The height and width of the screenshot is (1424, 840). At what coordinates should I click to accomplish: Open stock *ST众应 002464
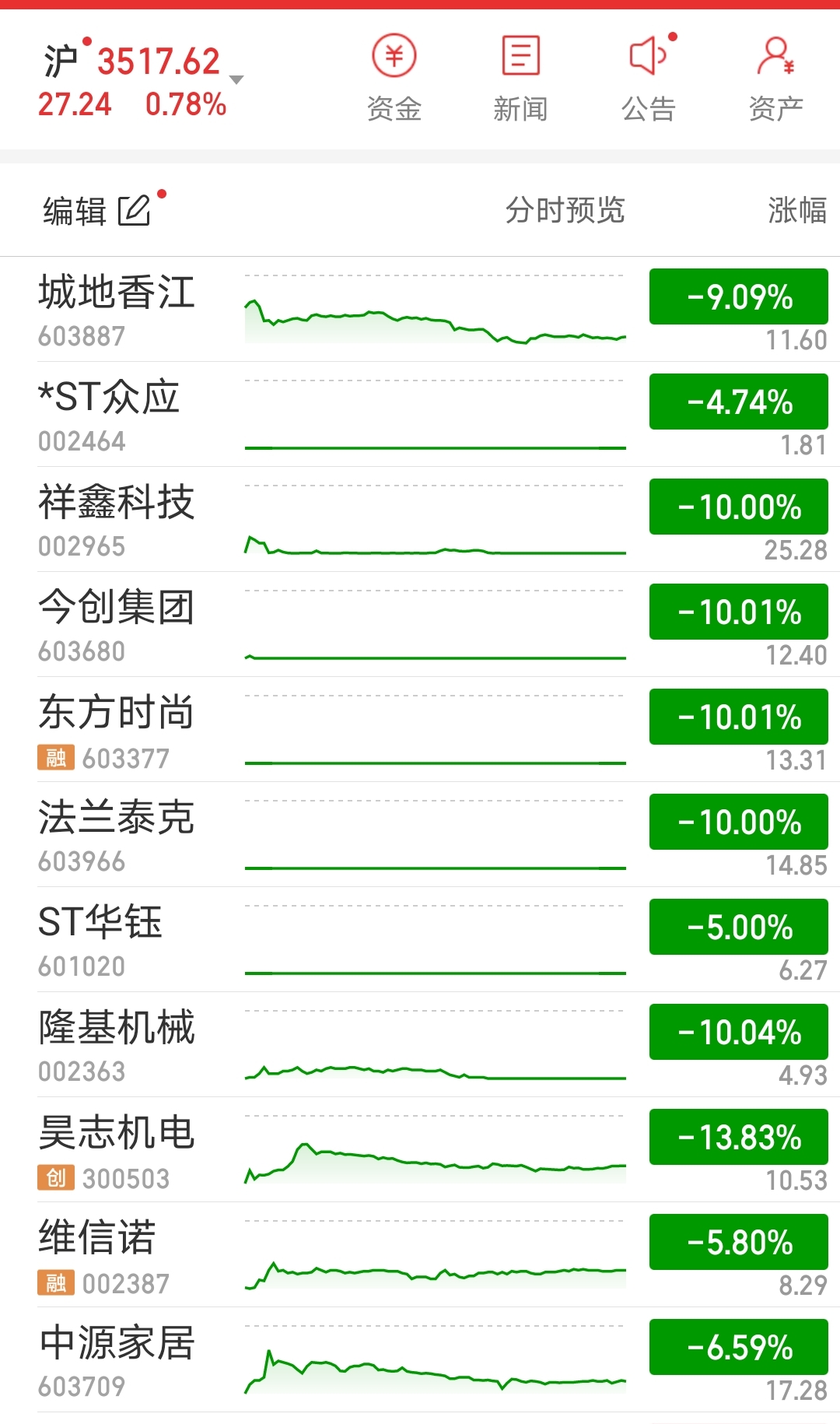(420, 415)
